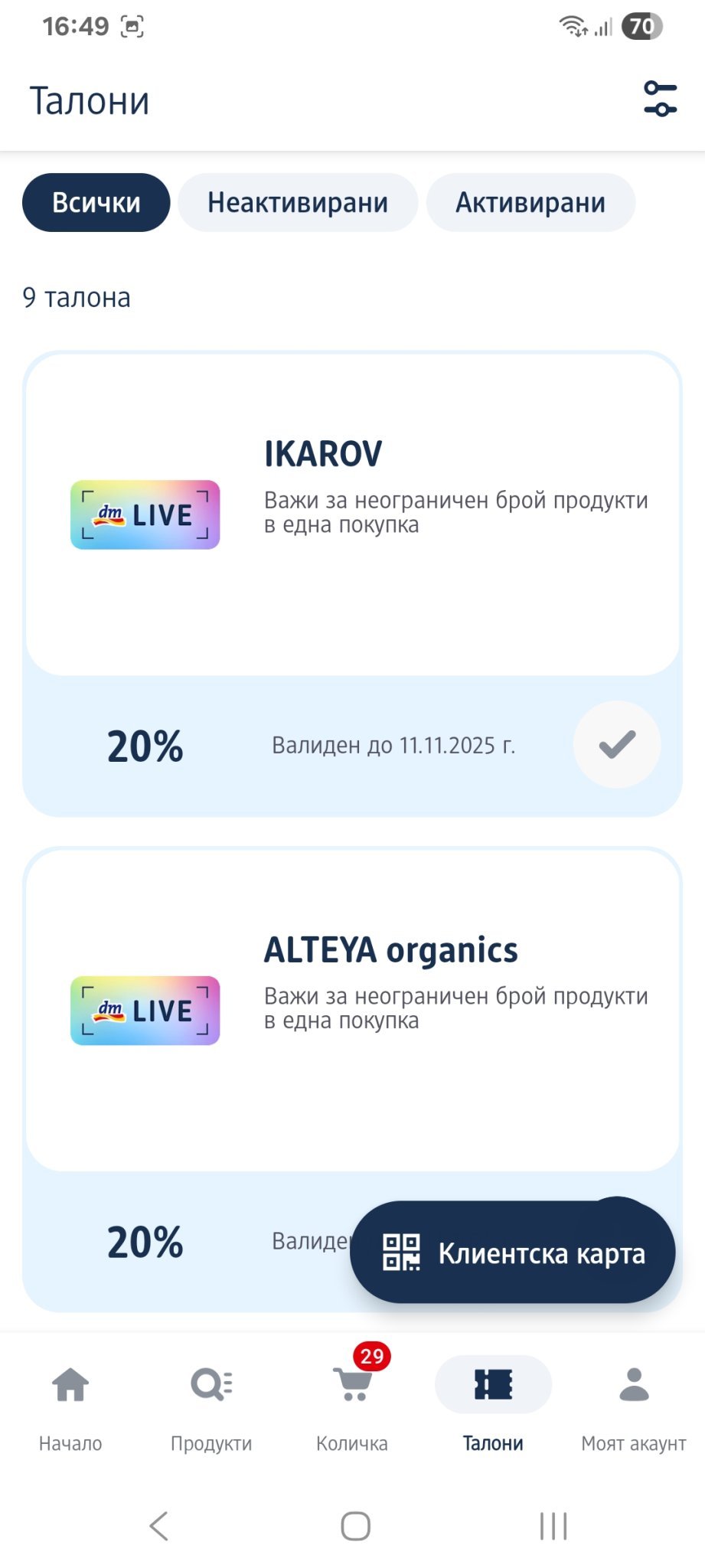Select the Всички filter chip
The width and height of the screenshot is (705, 1568).
click(x=96, y=203)
